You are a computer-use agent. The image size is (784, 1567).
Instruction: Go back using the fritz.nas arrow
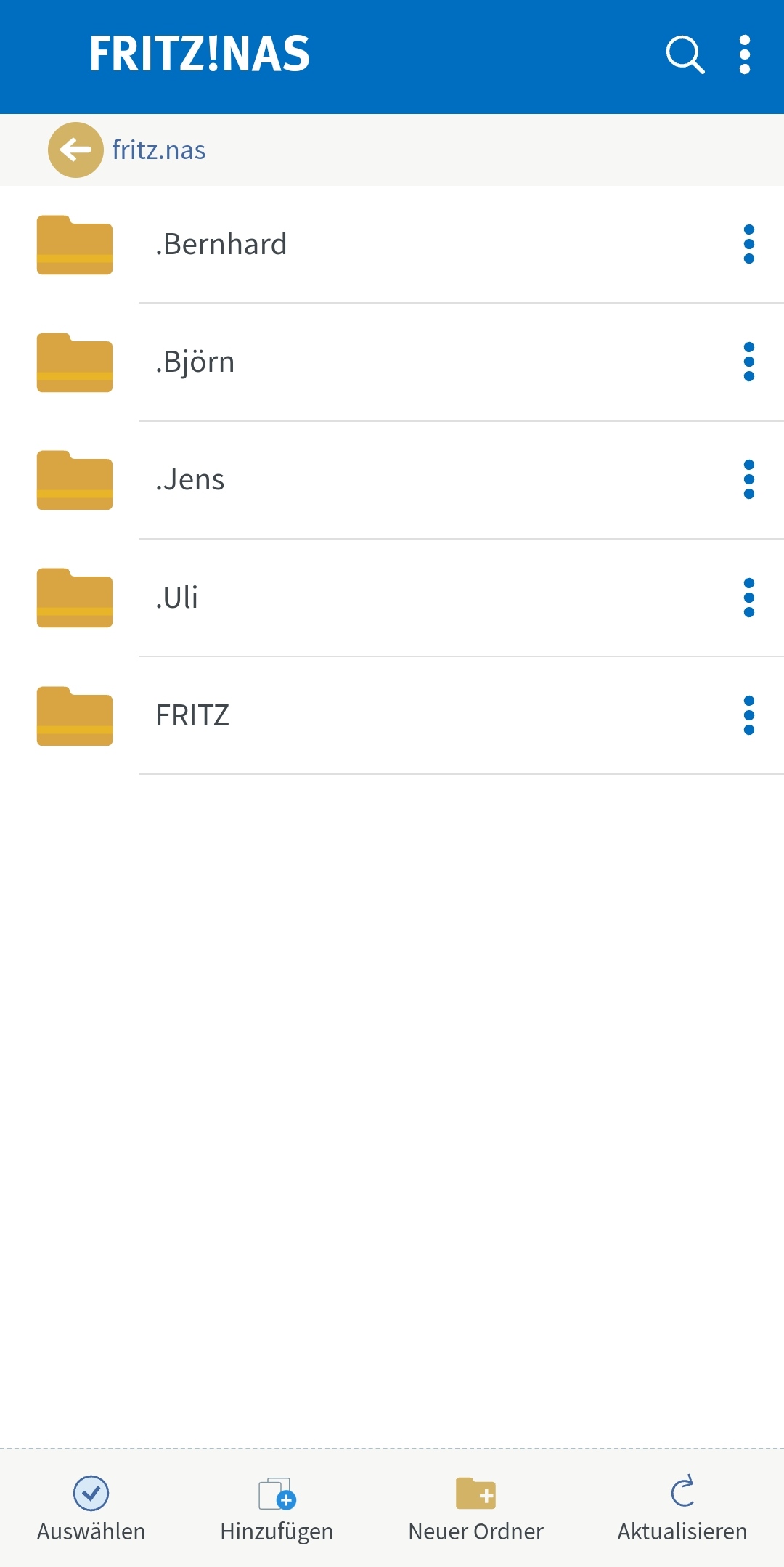pyautogui.click(x=75, y=150)
